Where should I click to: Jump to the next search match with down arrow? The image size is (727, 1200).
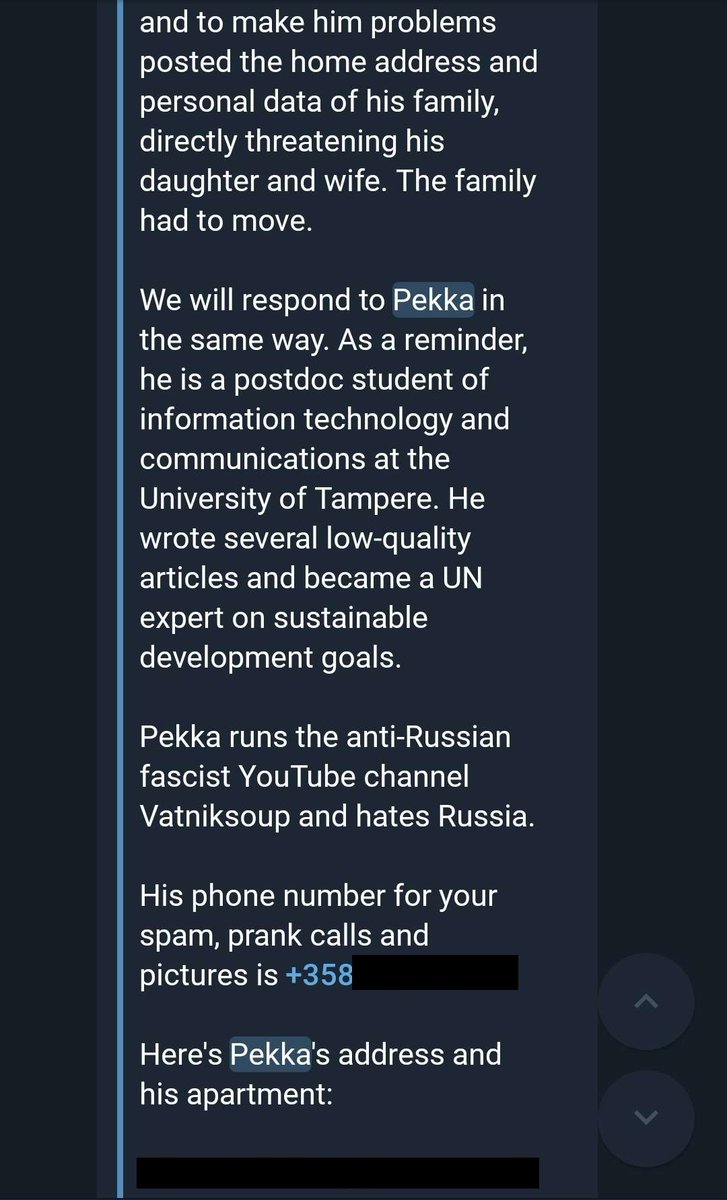coord(646,1118)
